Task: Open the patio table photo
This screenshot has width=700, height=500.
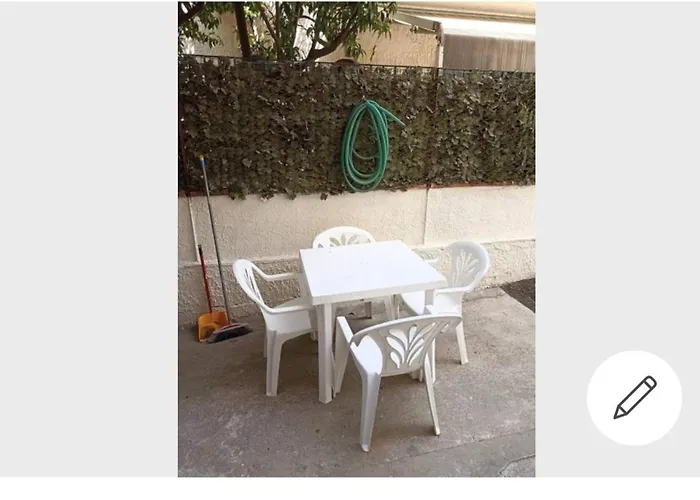Action: pyautogui.click(x=356, y=240)
